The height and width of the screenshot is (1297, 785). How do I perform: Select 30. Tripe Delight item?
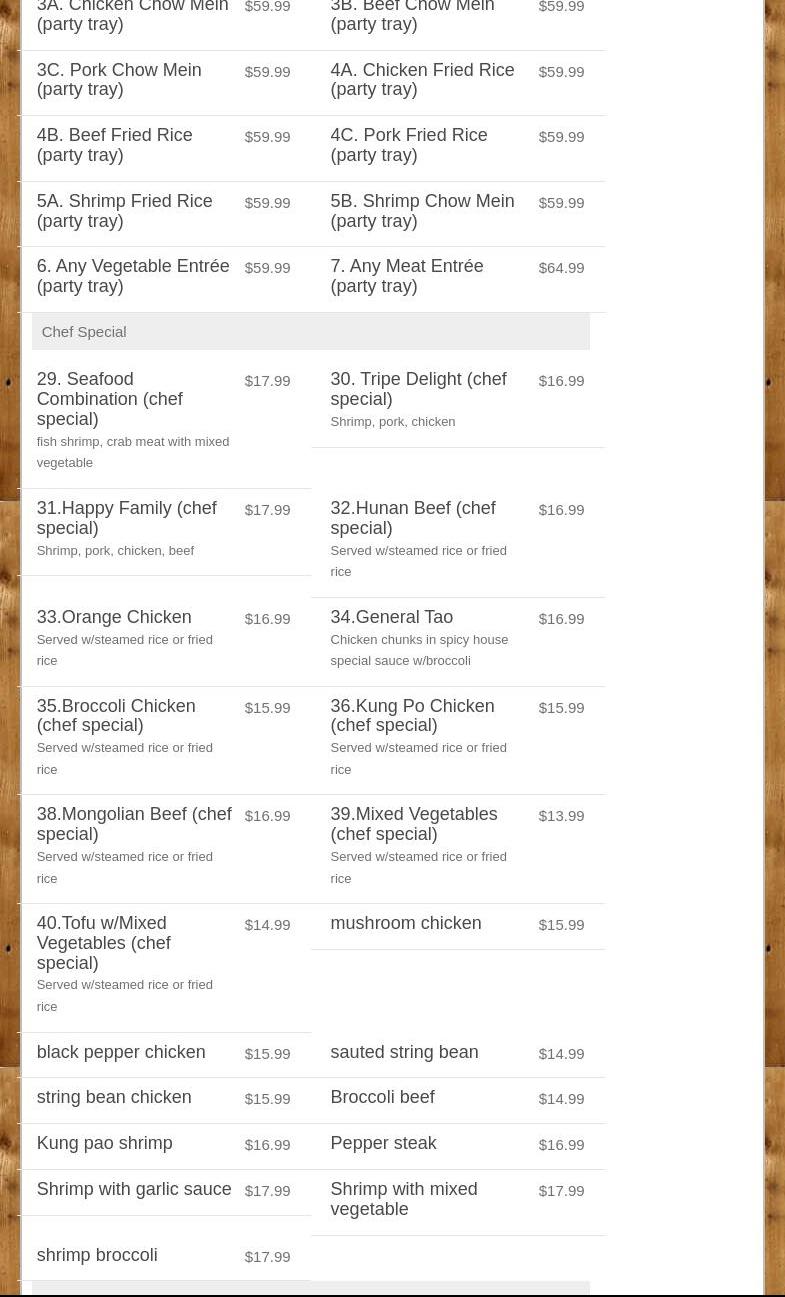click(418, 389)
